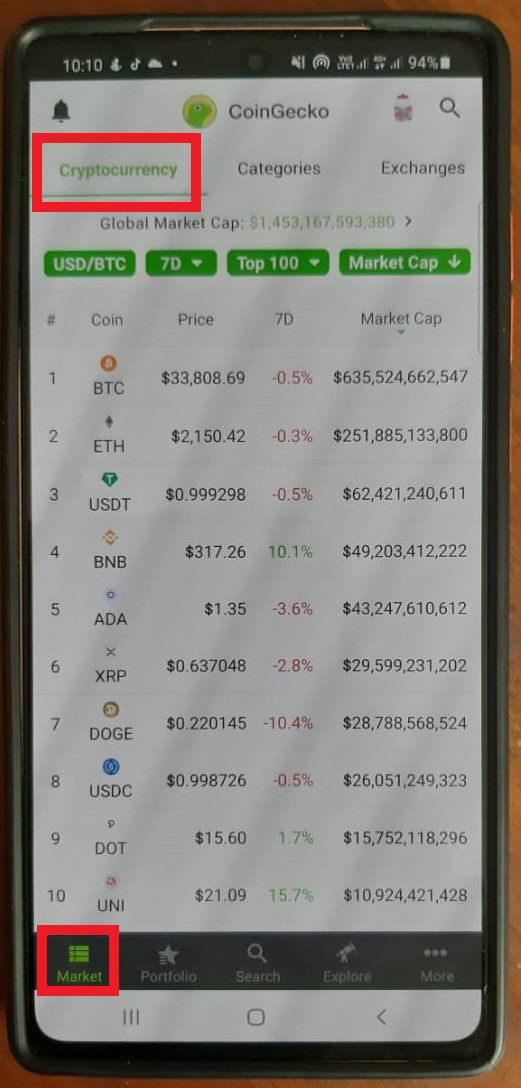Change sorting with the Market Cap chip
Image resolution: width=521 pixels, height=1088 pixels.
tap(404, 262)
